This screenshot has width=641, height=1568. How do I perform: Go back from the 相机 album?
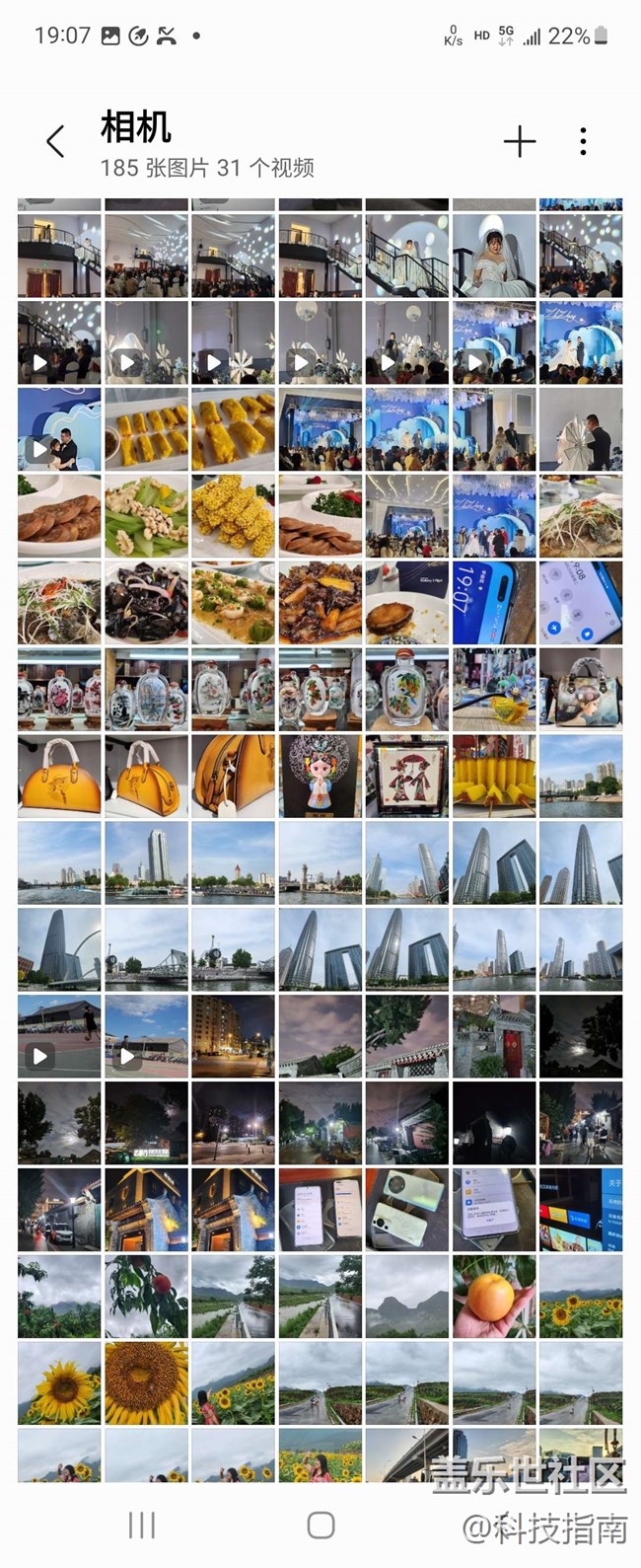56,142
